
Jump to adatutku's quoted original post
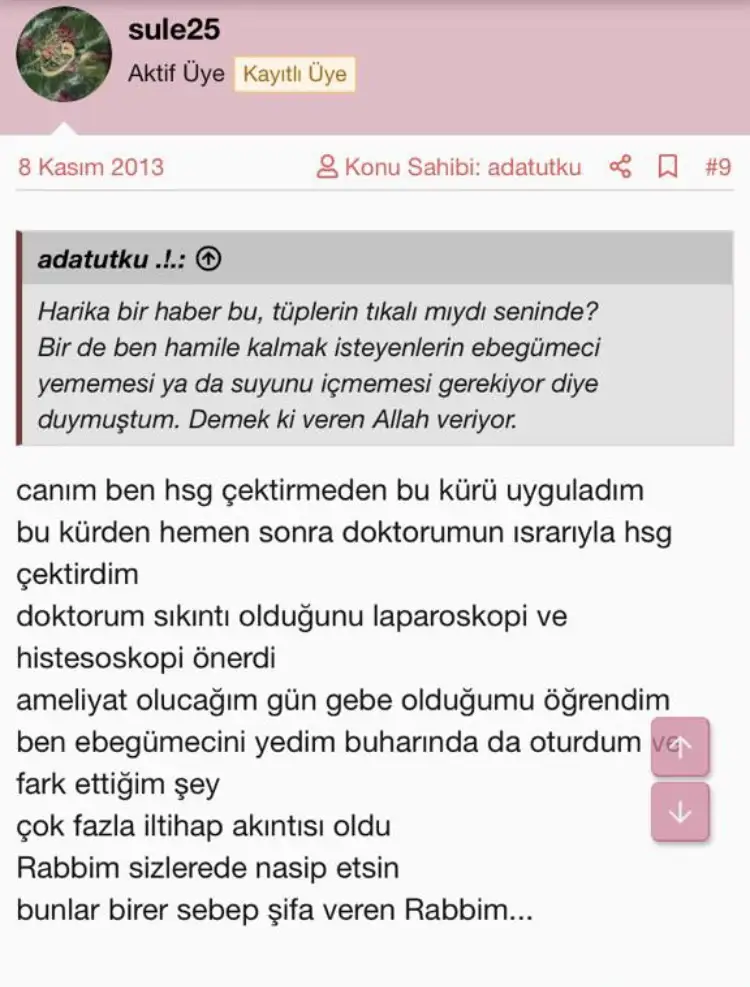208,259
